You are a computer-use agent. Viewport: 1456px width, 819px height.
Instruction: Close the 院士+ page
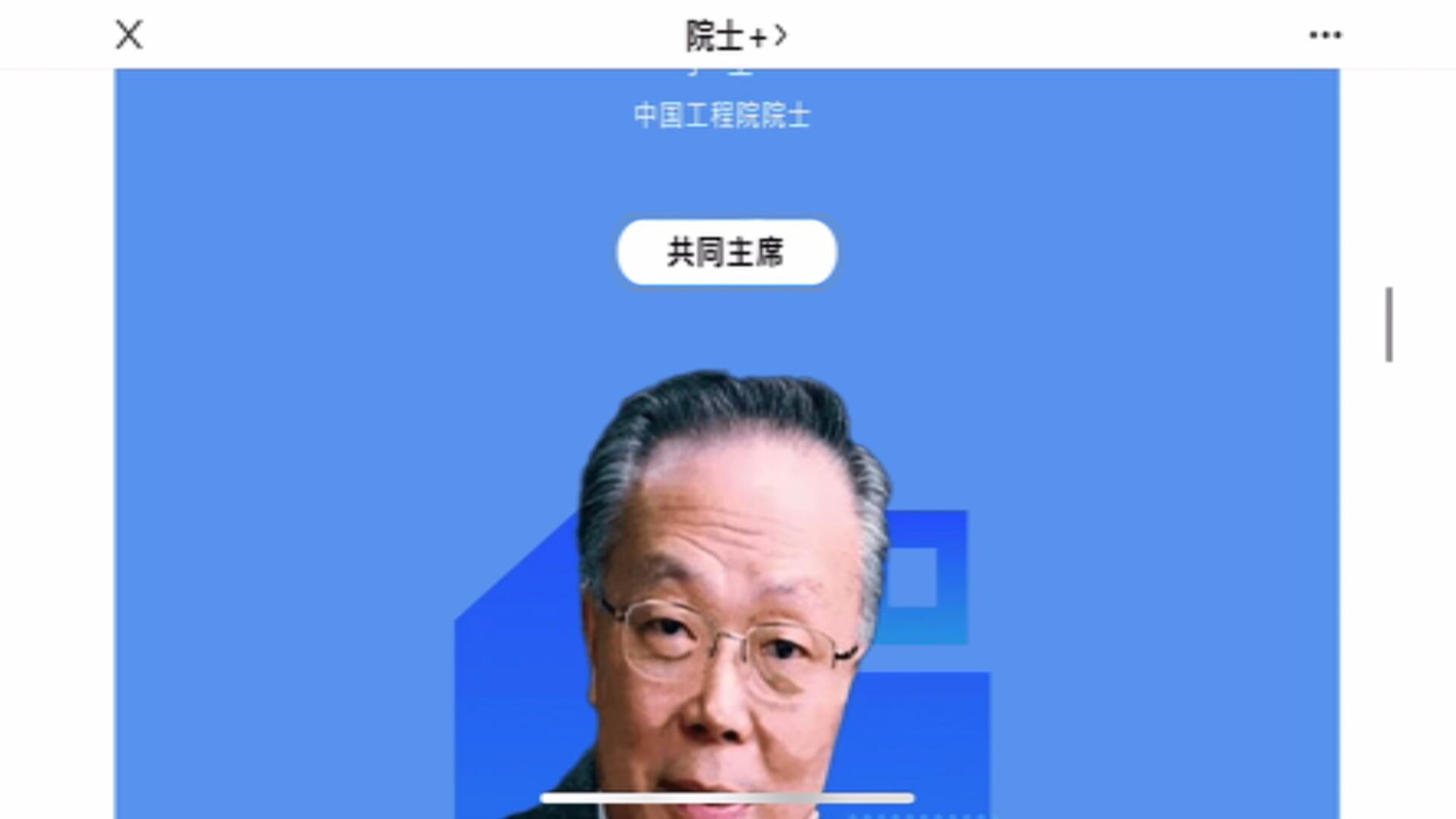129,35
